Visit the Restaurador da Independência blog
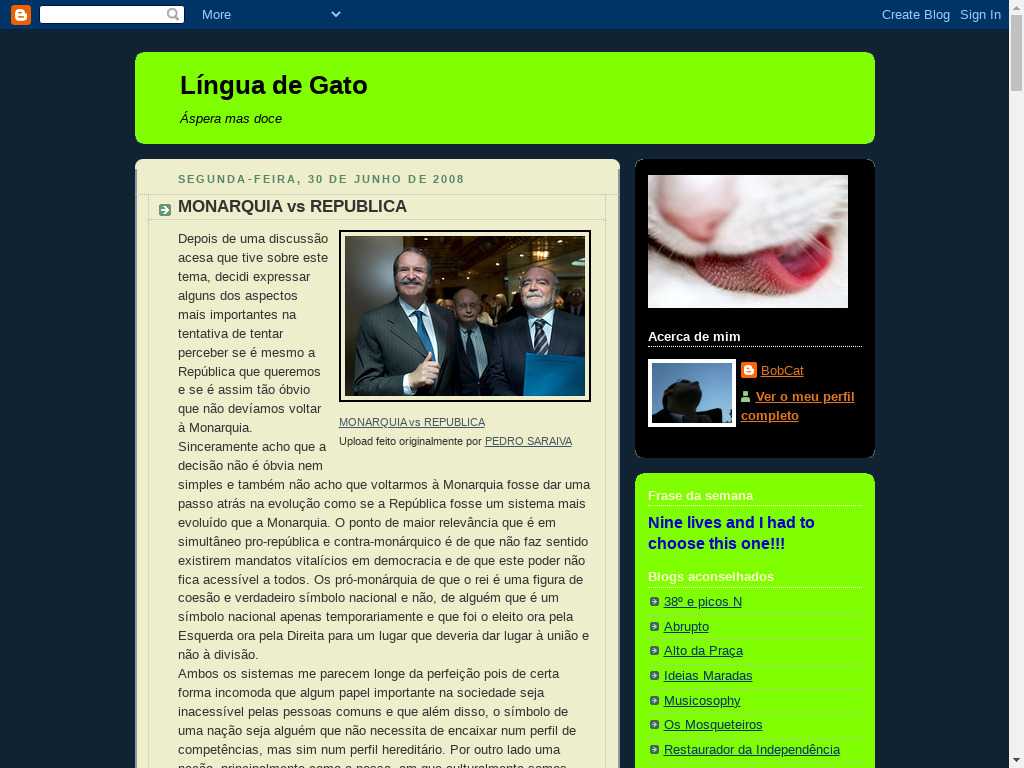The image size is (1024, 768). (751, 750)
